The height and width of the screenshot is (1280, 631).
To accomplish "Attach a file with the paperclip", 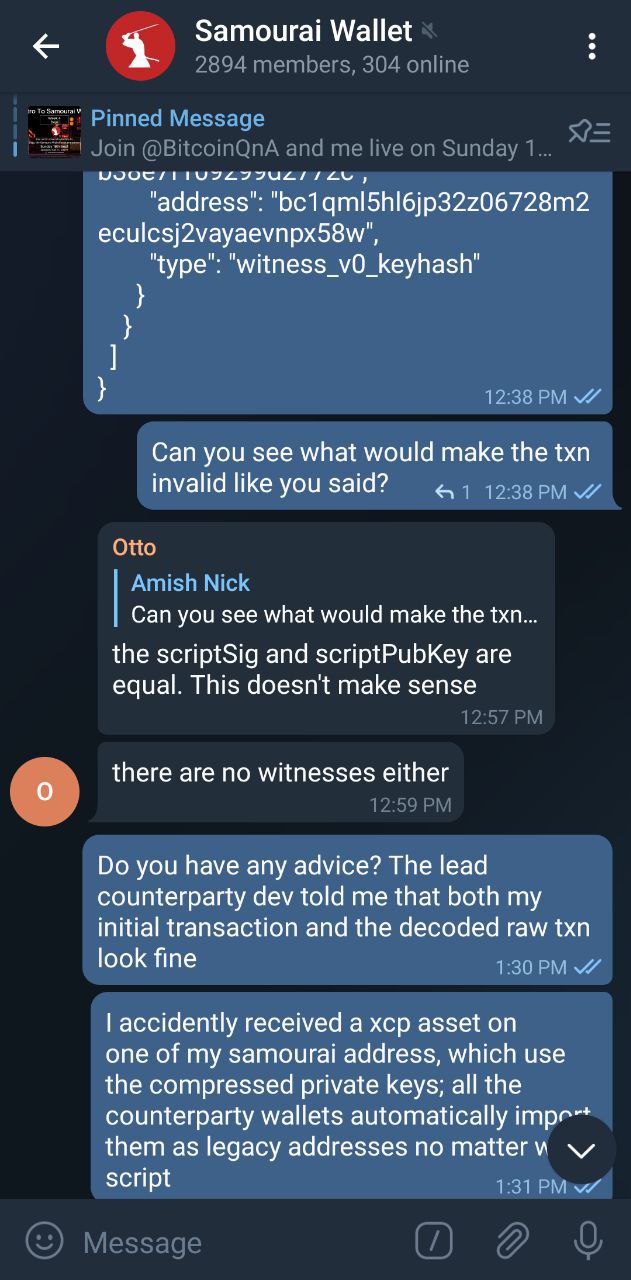I will coord(512,1241).
